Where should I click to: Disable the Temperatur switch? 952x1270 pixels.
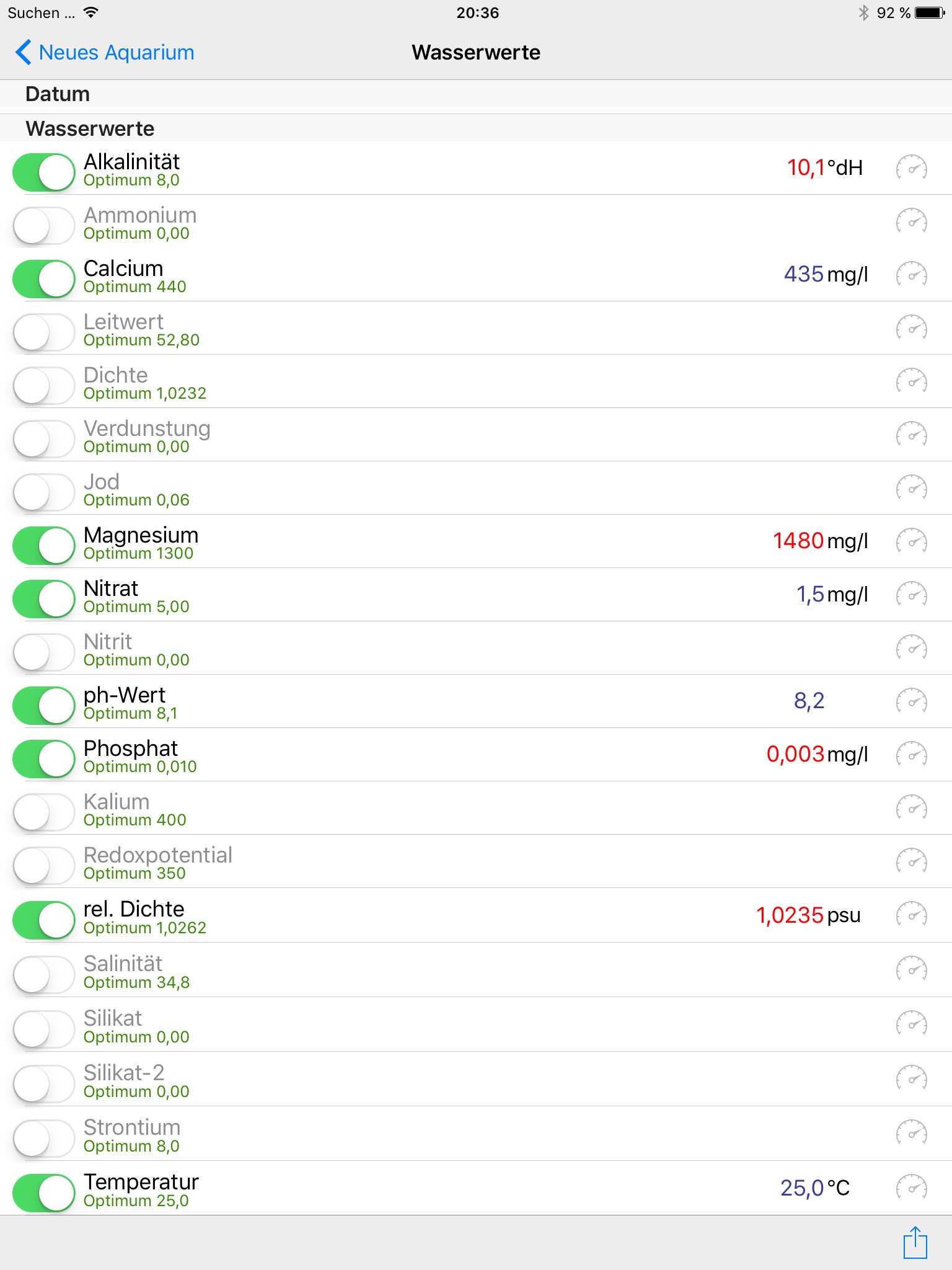click(44, 1192)
